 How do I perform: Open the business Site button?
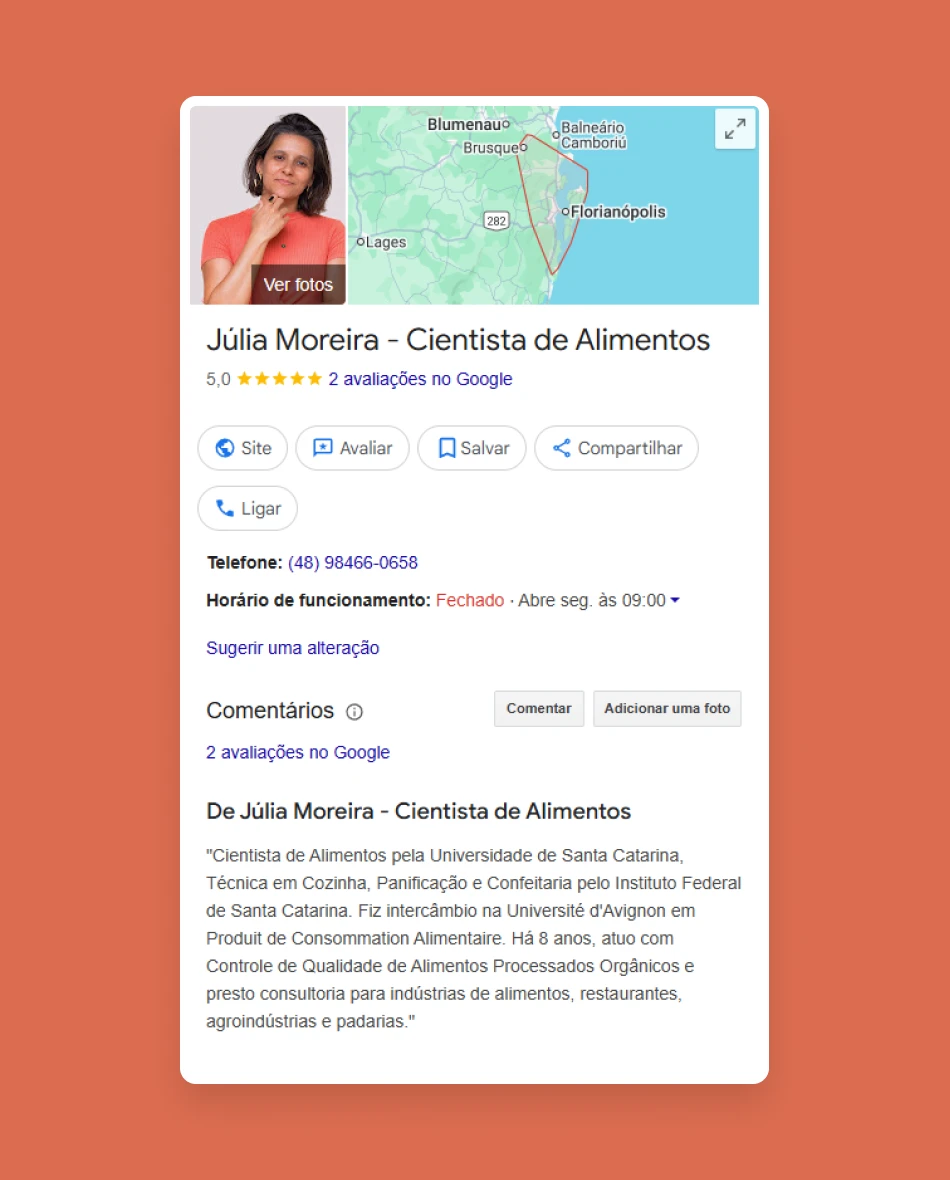coord(243,448)
